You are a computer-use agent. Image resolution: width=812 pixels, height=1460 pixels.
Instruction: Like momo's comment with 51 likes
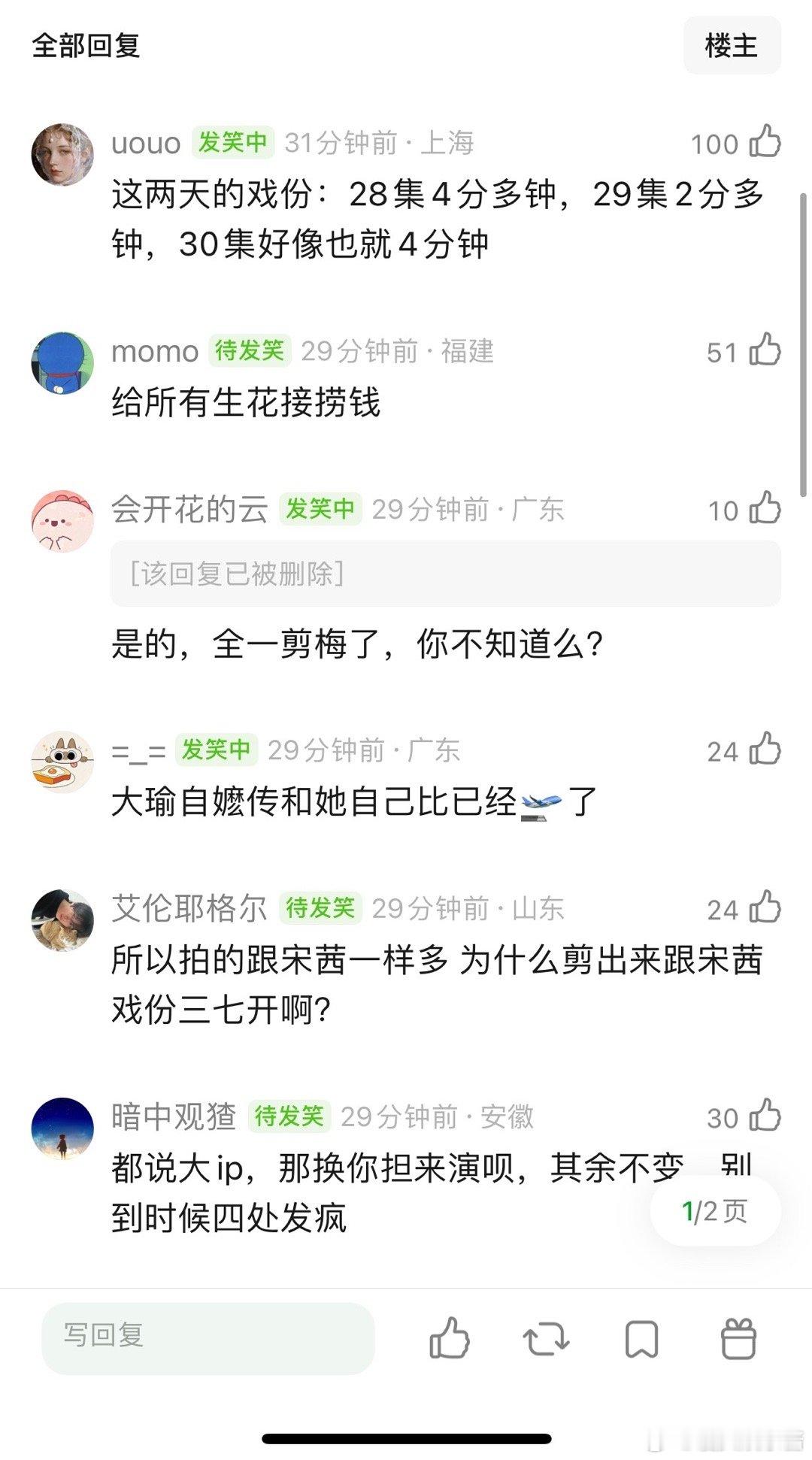(x=765, y=352)
